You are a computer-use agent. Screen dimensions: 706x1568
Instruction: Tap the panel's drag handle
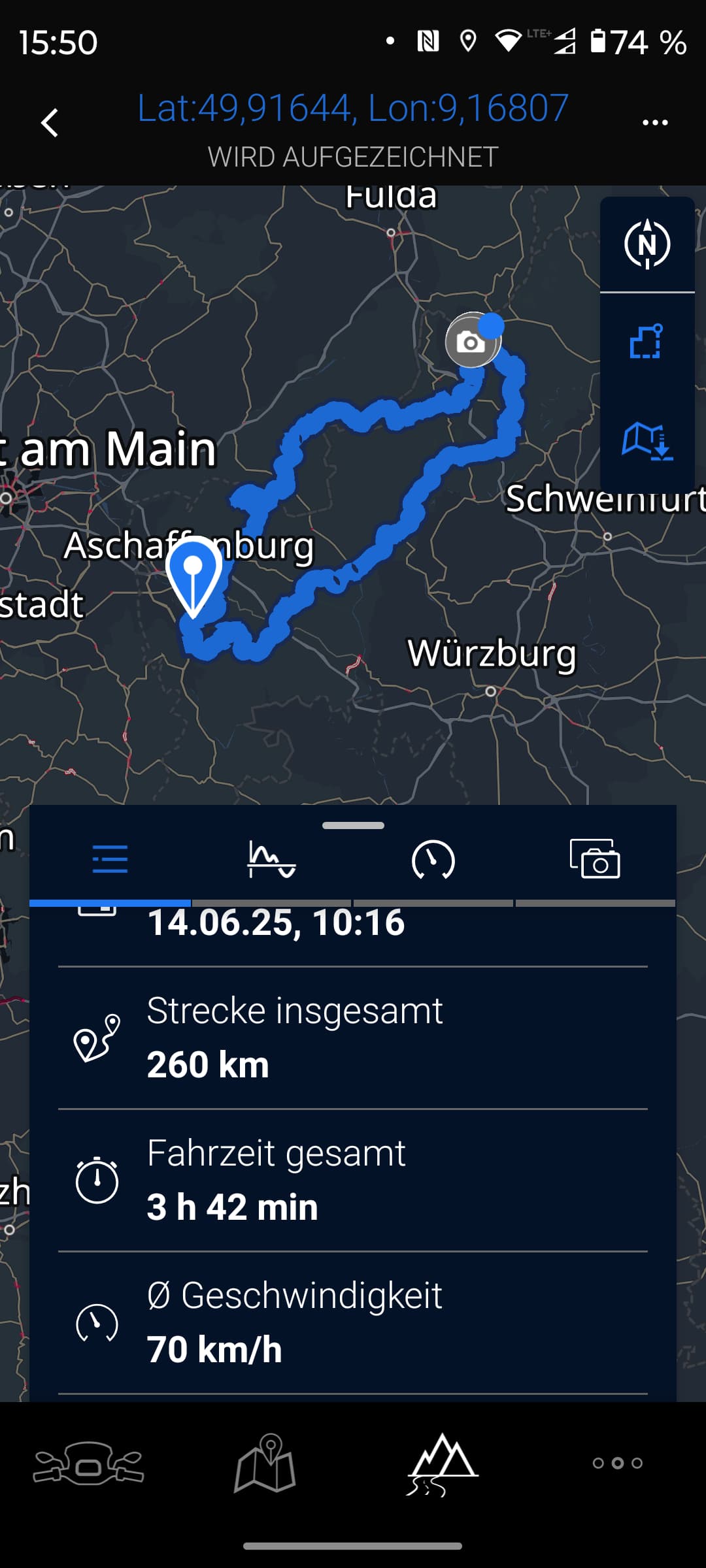tap(353, 826)
